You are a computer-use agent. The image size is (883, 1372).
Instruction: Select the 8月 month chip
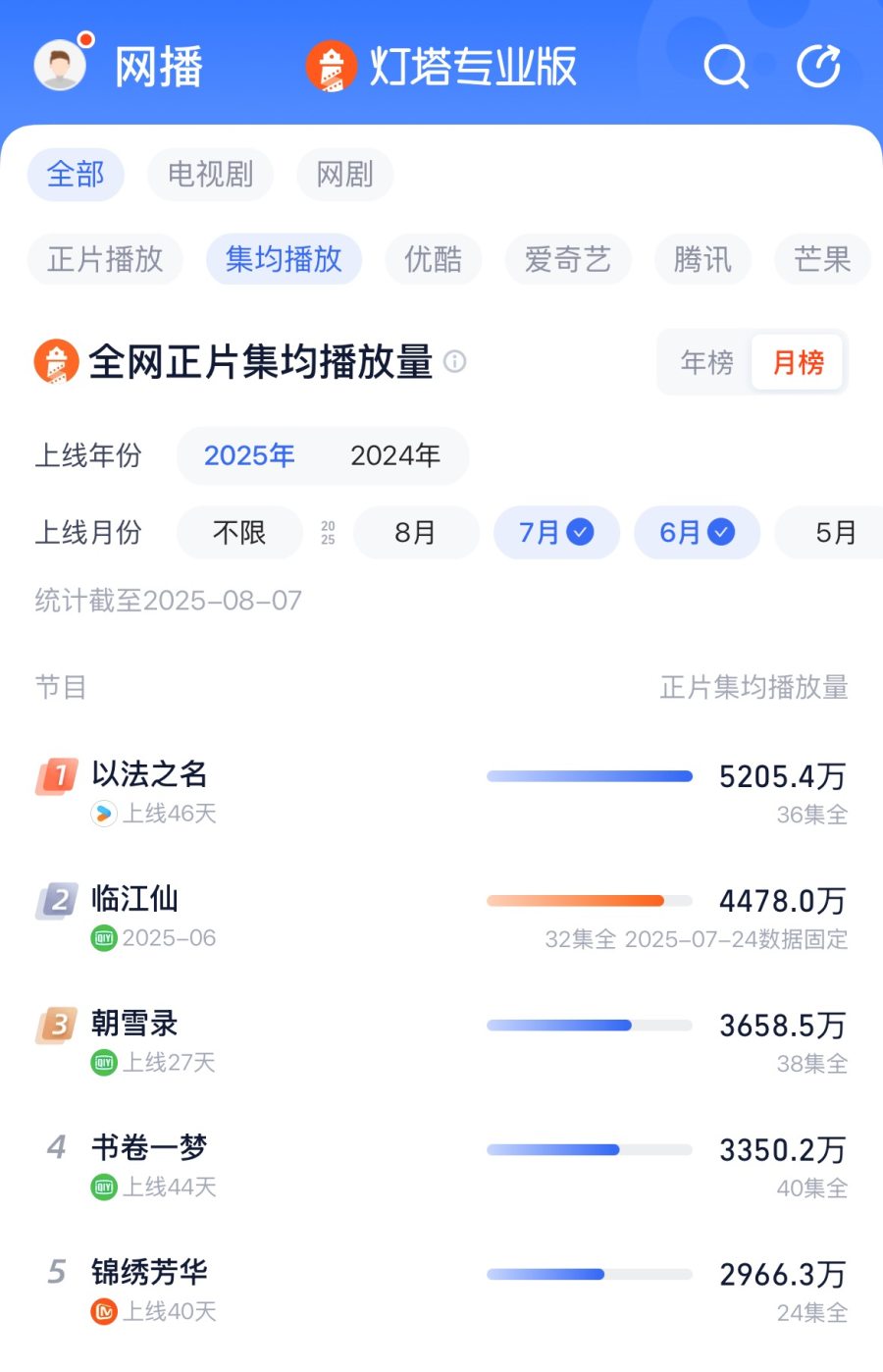point(415,533)
